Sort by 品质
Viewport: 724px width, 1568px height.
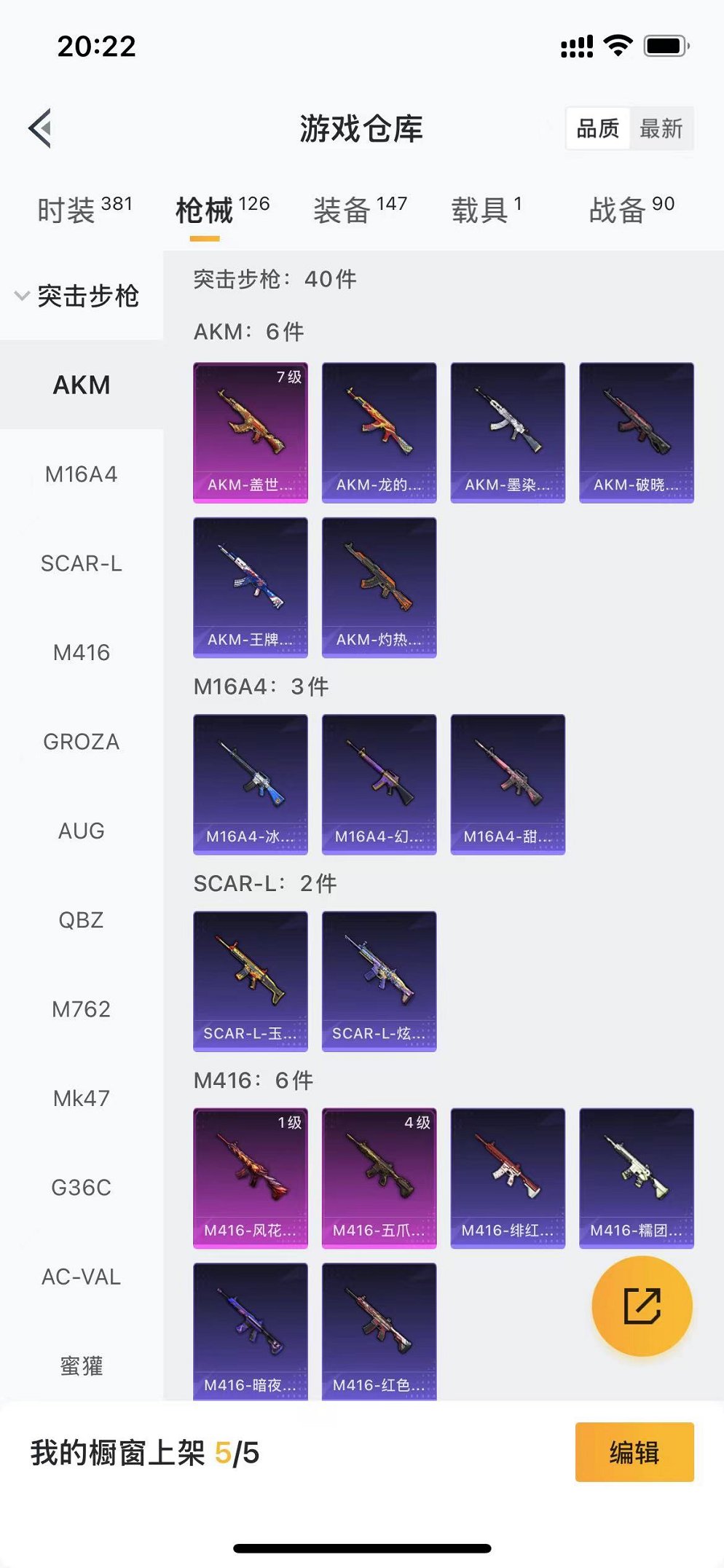[597, 129]
